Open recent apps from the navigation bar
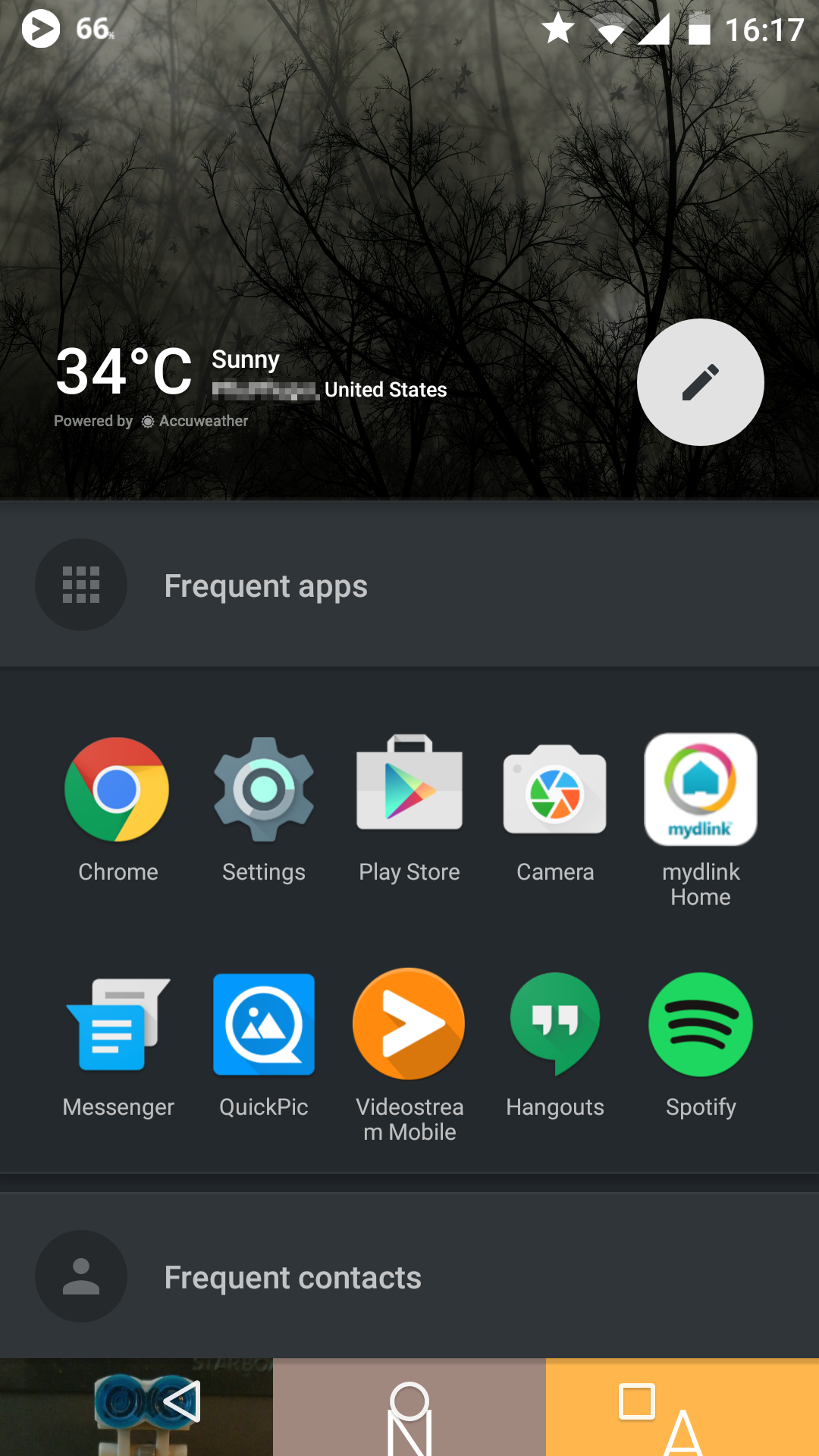Viewport: 819px width, 1456px height. click(637, 1401)
